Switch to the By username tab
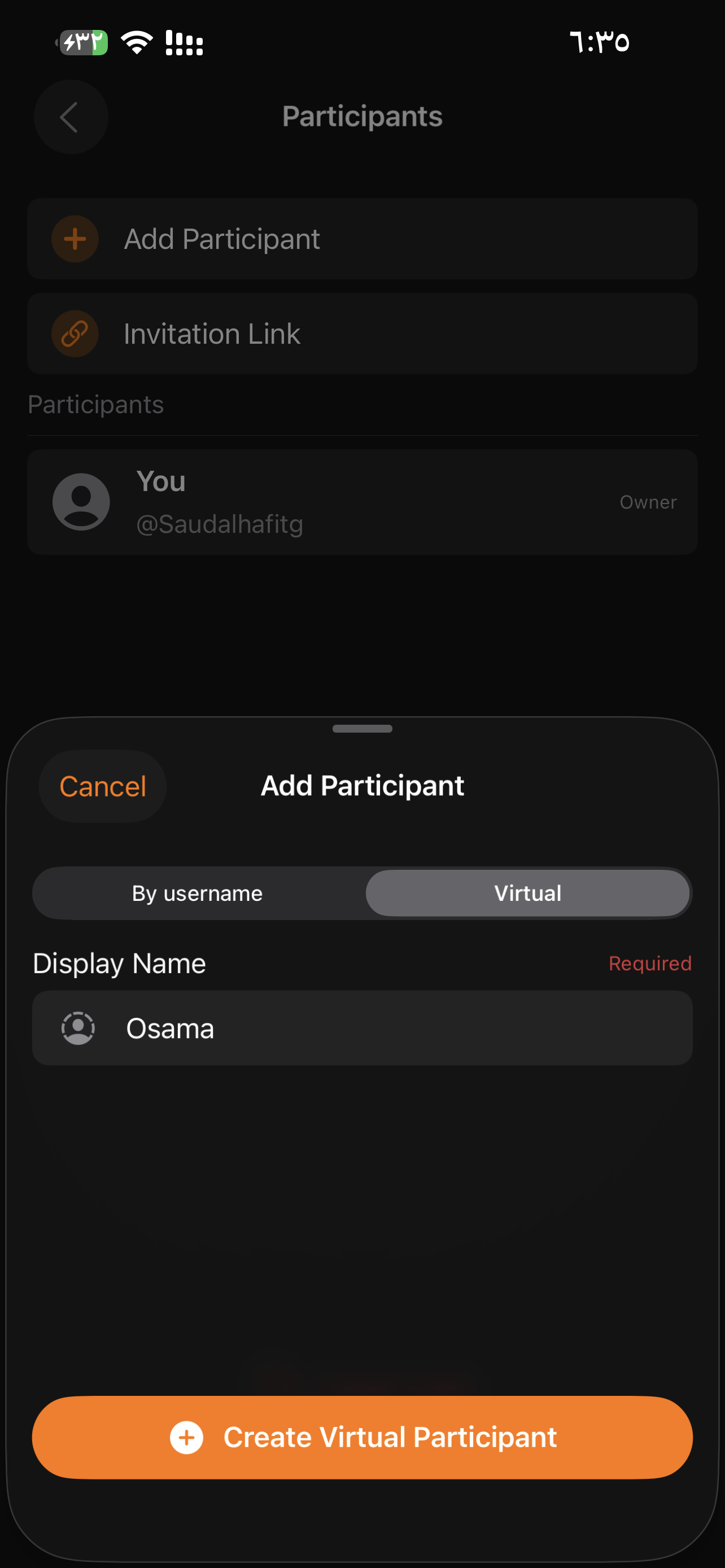The image size is (725, 1568). 198,893
